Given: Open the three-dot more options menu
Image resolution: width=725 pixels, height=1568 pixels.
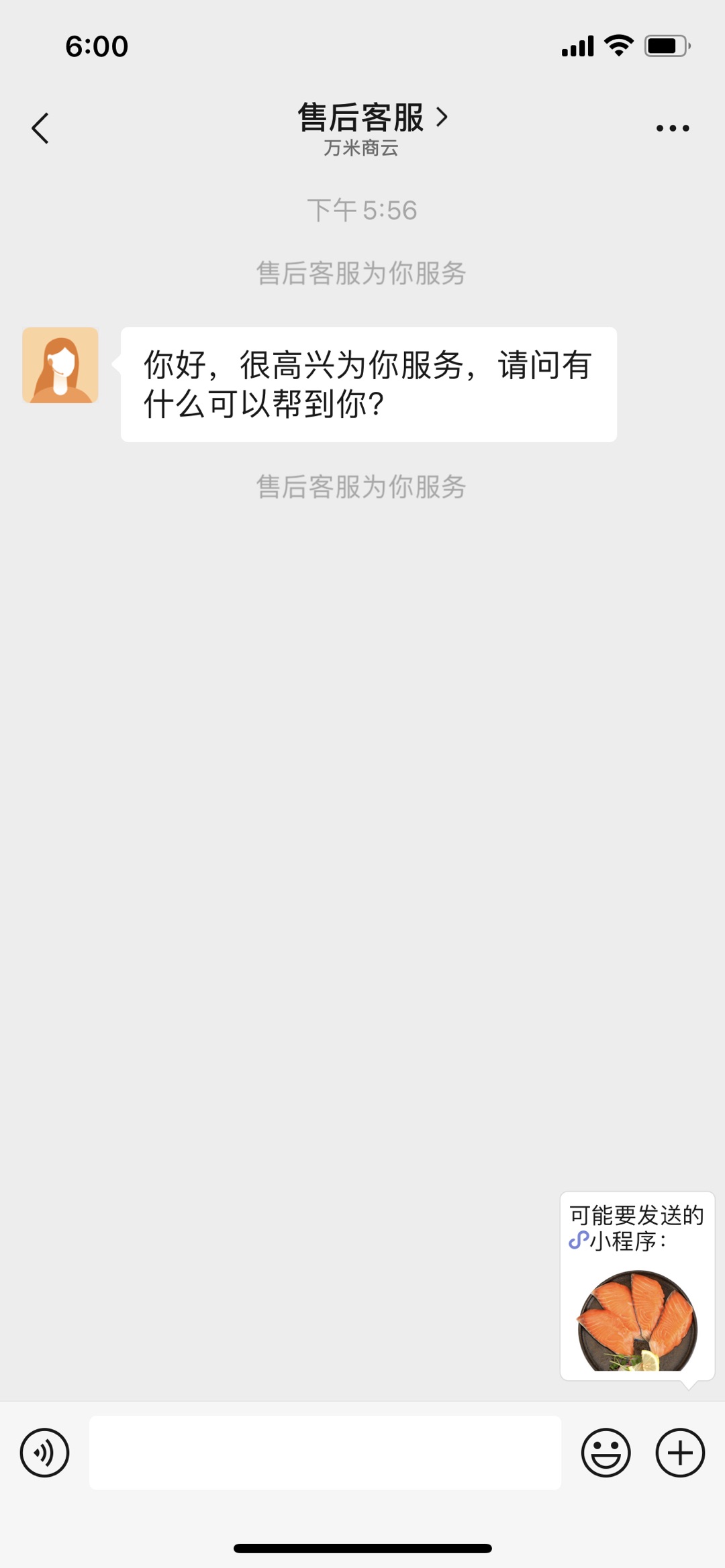Looking at the screenshot, I should (672, 127).
